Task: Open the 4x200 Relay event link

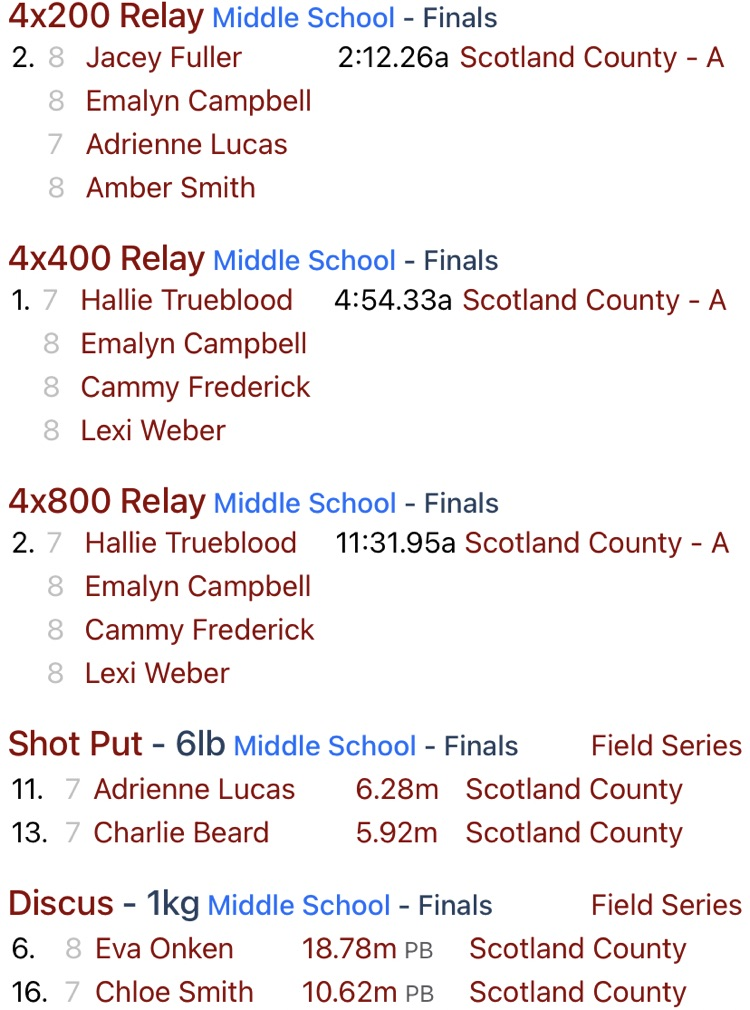Action: pos(106,16)
